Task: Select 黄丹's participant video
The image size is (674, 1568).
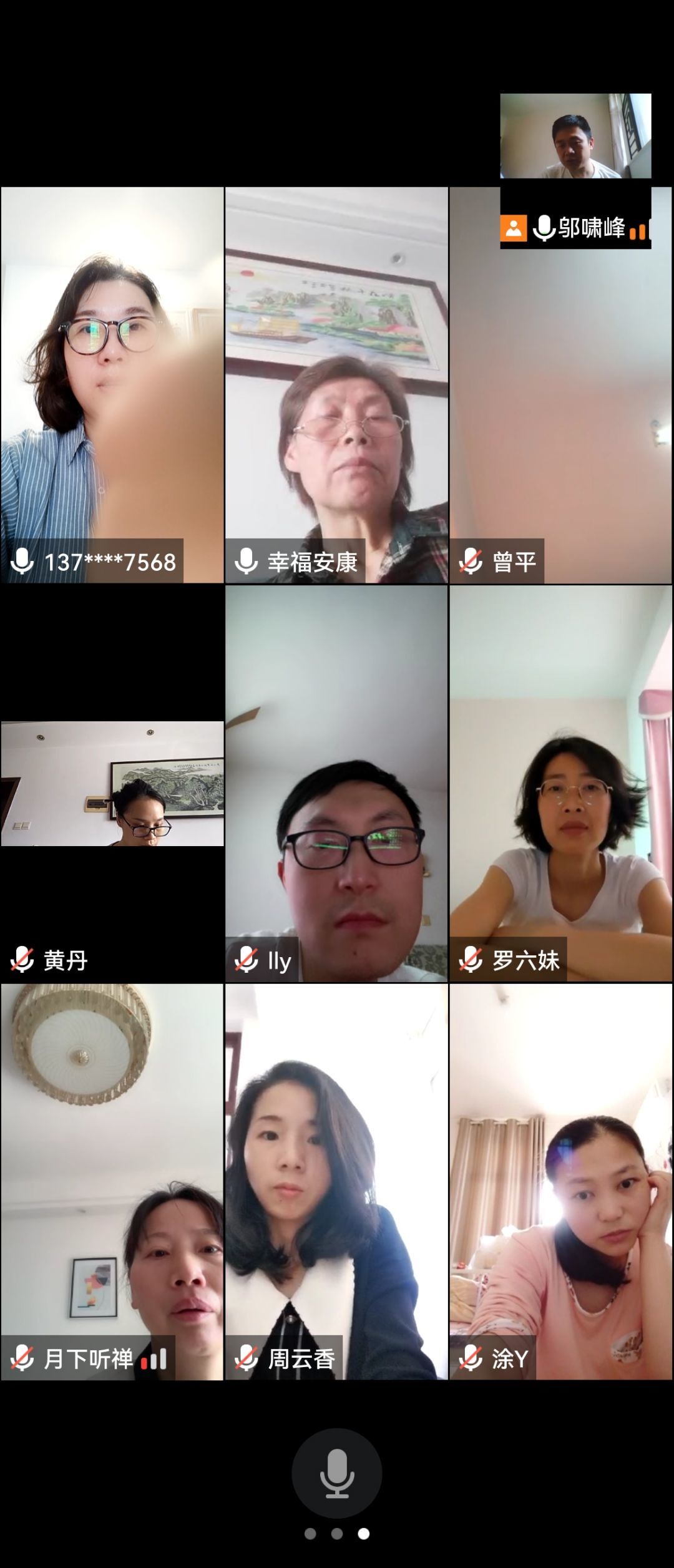Action: [x=112, y=784]
